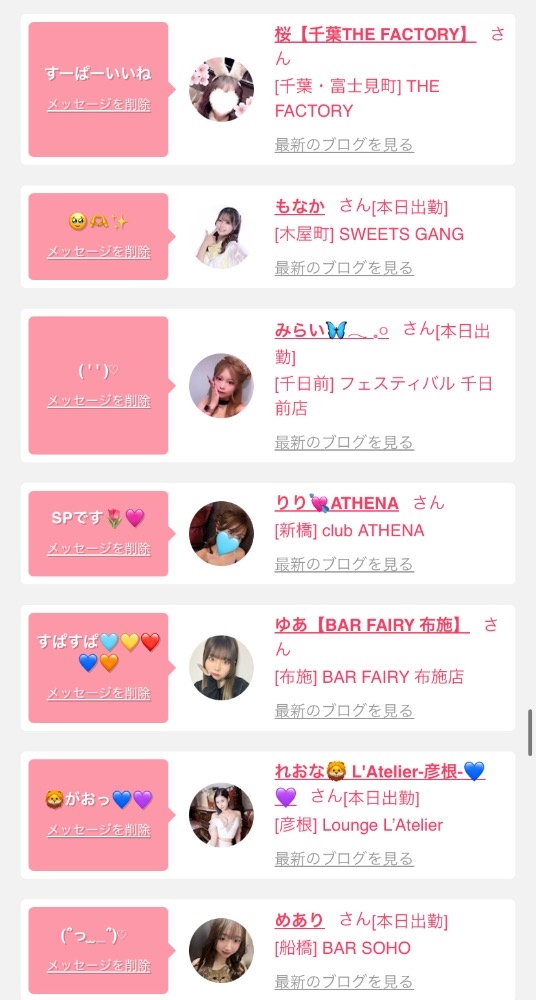The height and width of the screenshot is (1000, 536).
Task: Open みらい profile link
Action: pos(332,330)
